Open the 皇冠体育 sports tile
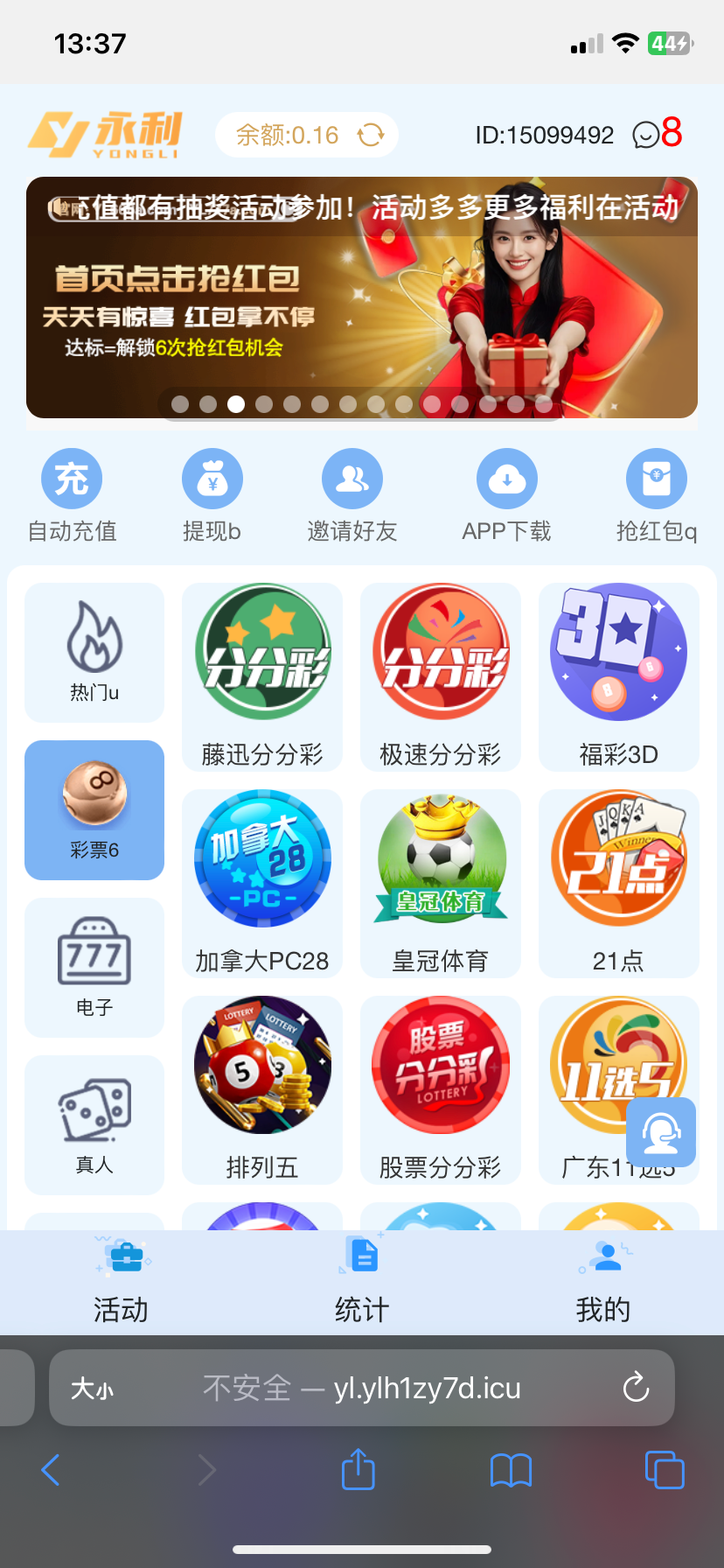The image size is (724, 1568). click(441, 883)
